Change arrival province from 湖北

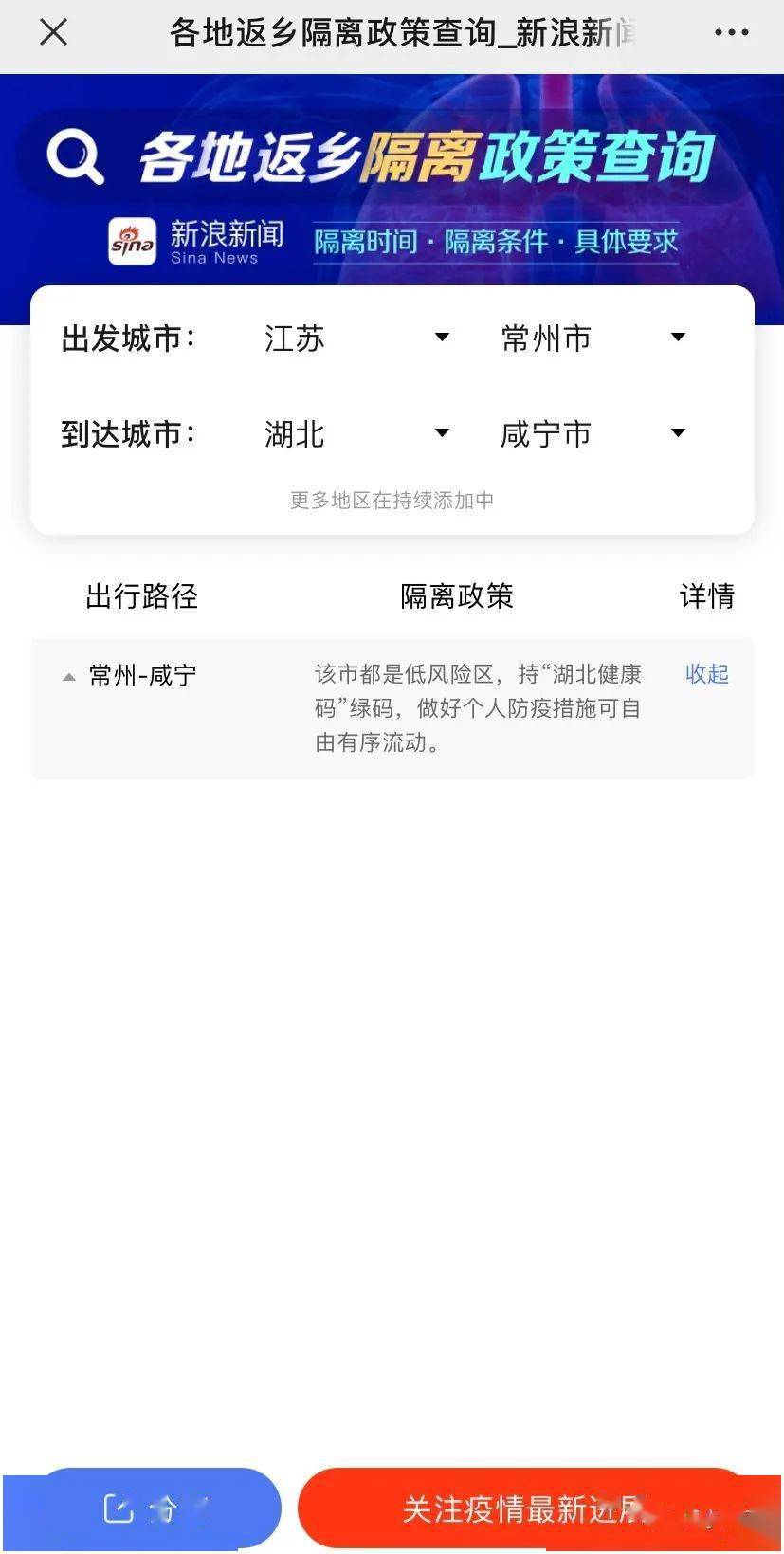(x=356, y=434)
